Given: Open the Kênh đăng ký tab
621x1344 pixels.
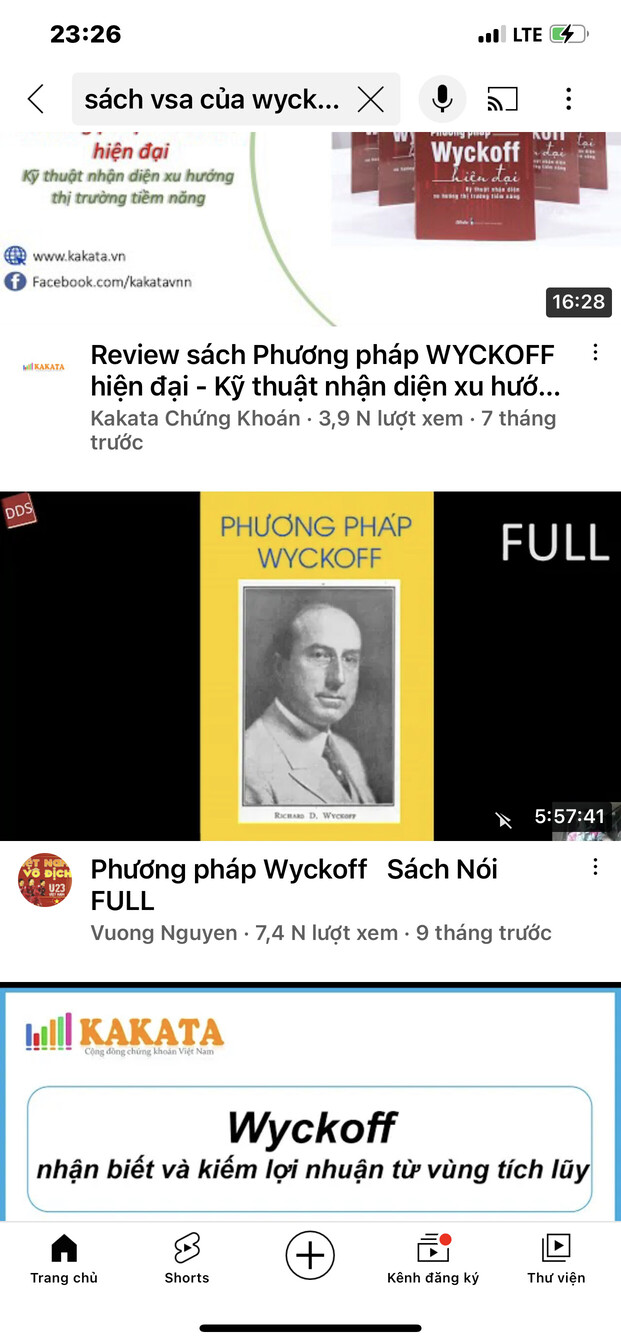Looking at the screenshot, I should coord(433,1259).
